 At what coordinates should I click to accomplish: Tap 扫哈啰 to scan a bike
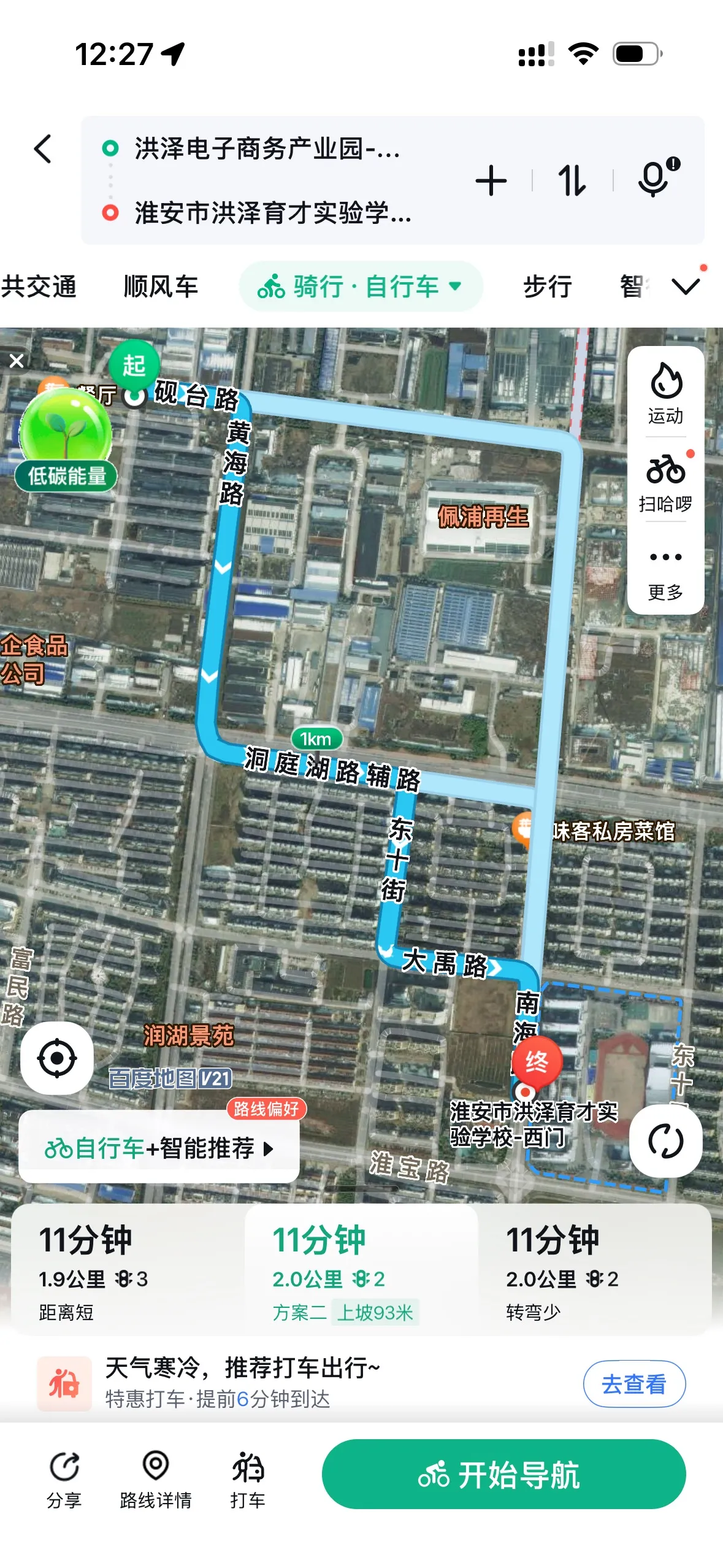(x=665, y=483)
